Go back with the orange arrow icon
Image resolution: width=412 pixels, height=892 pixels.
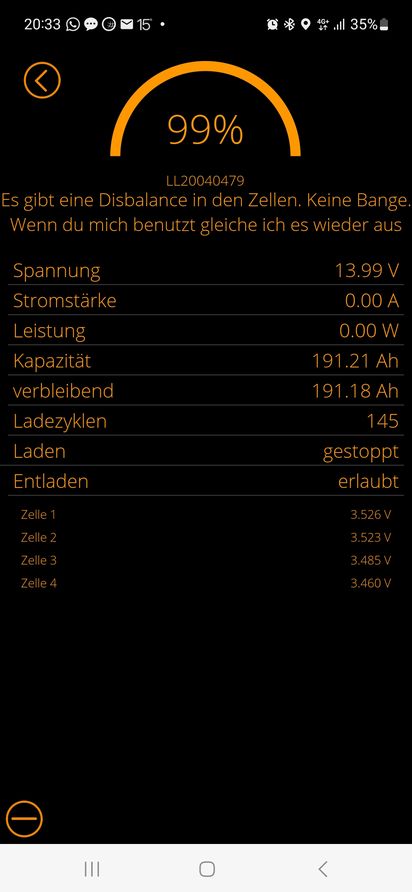click(x=42, y=80)
